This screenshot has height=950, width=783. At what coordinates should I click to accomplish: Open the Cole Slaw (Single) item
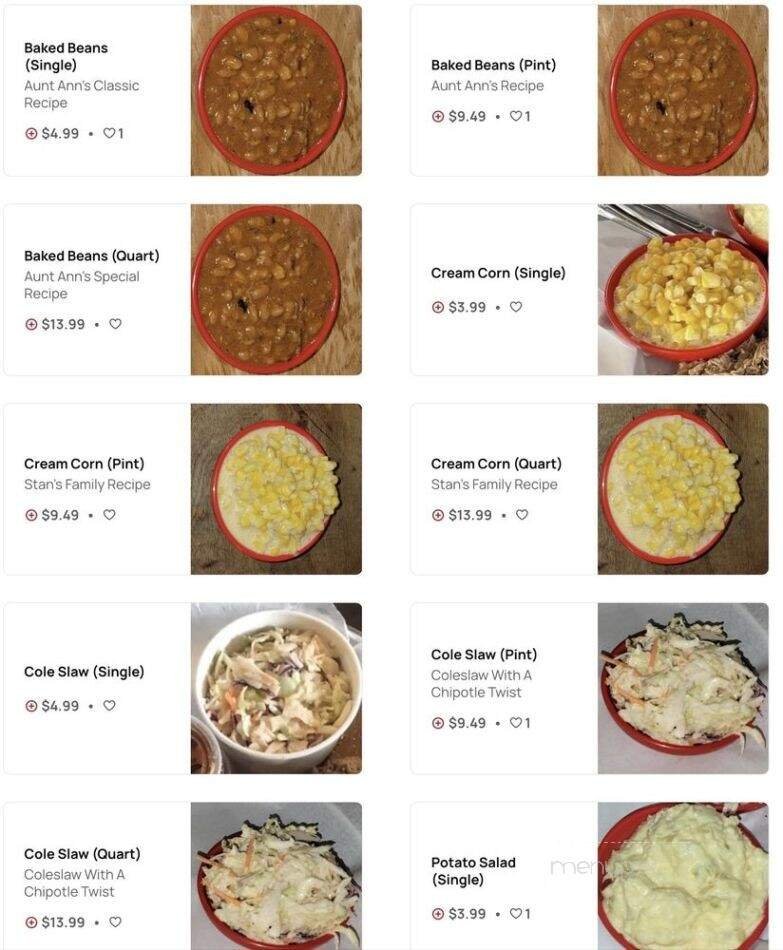pos(83,671)
